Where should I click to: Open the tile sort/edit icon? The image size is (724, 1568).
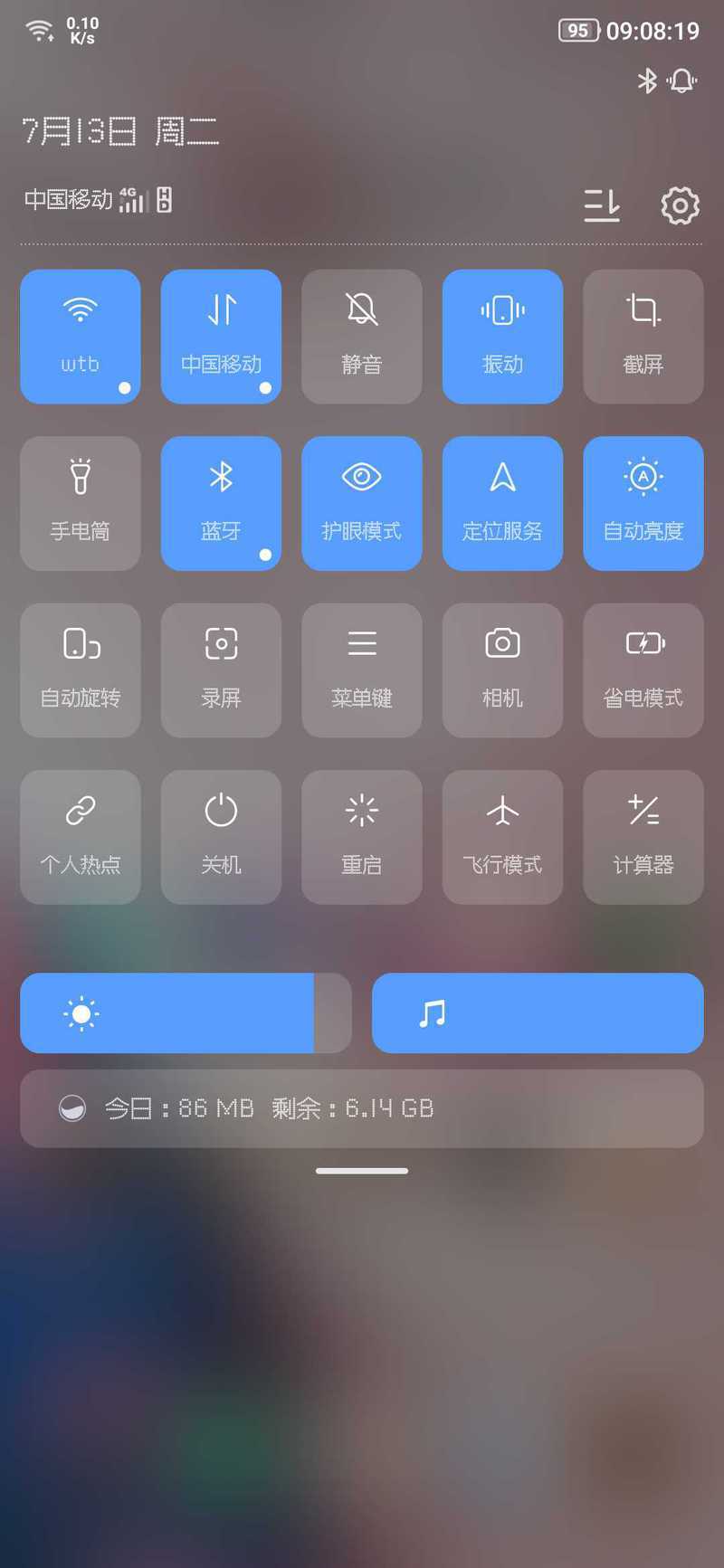tap(602, 205)
